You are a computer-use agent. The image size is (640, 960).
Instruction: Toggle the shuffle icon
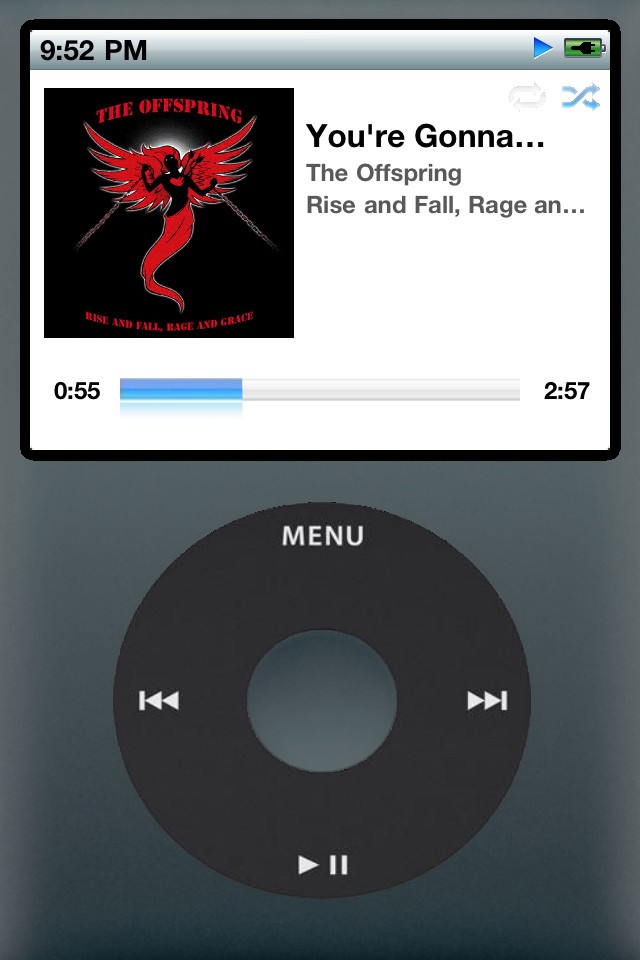coord(580,97)
